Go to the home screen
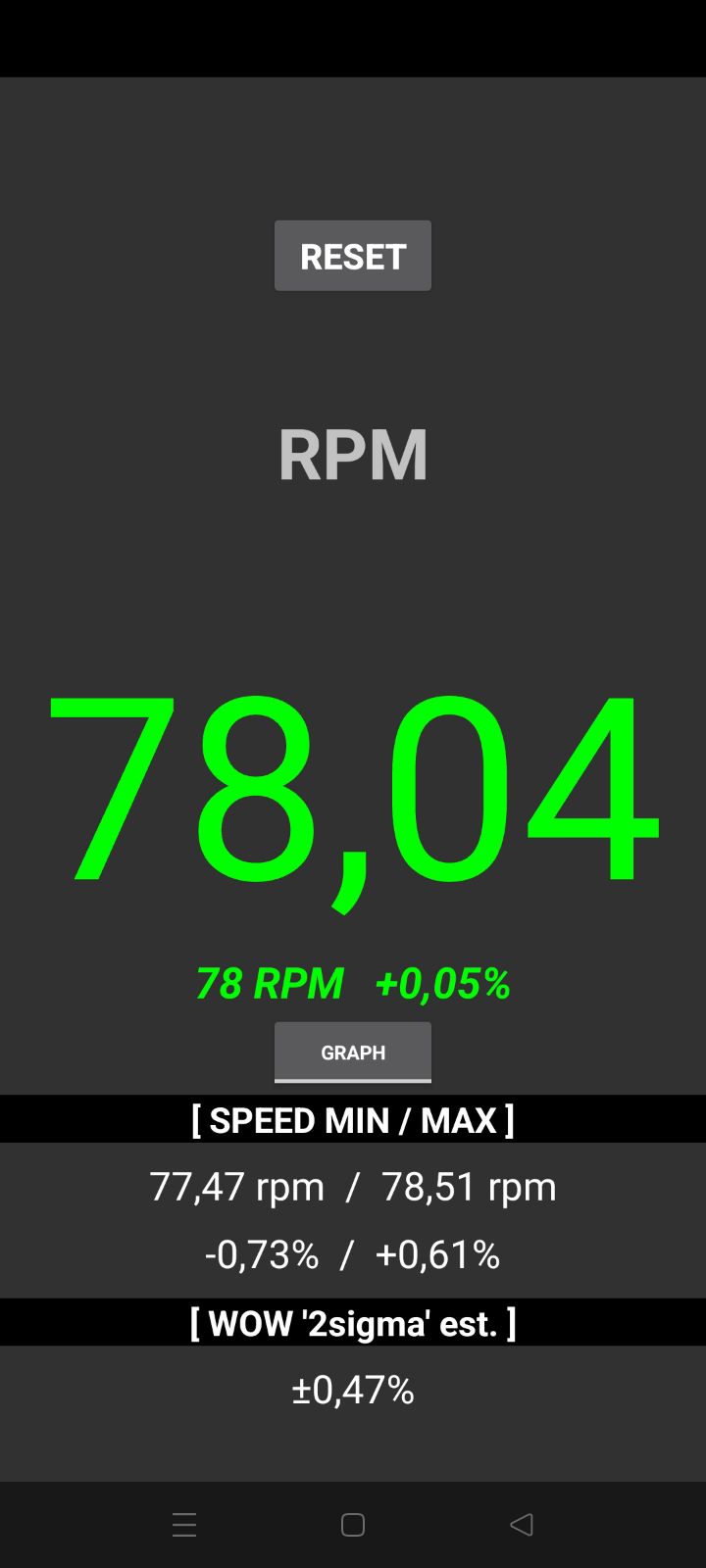 point(353,1524)
